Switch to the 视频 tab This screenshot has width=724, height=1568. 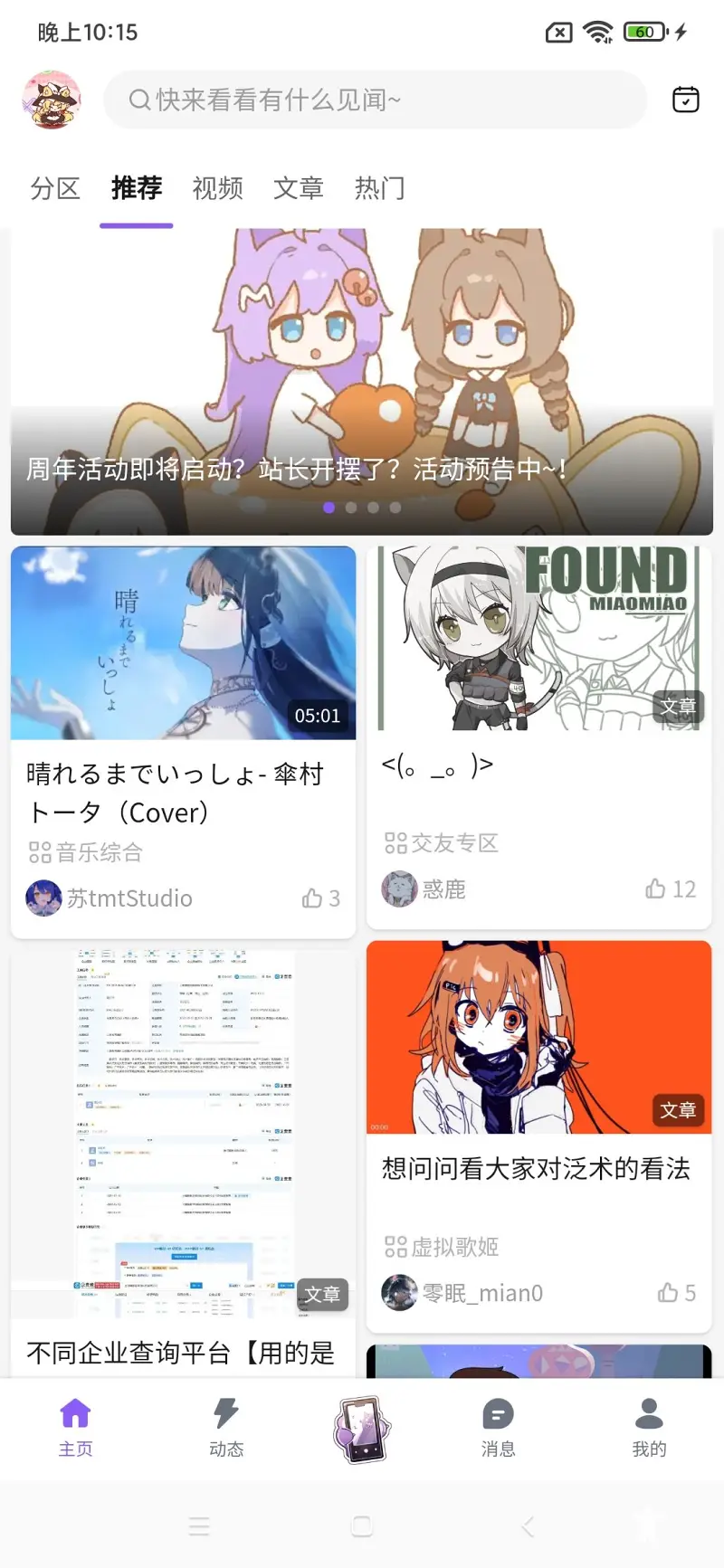(x=217, y=188)
